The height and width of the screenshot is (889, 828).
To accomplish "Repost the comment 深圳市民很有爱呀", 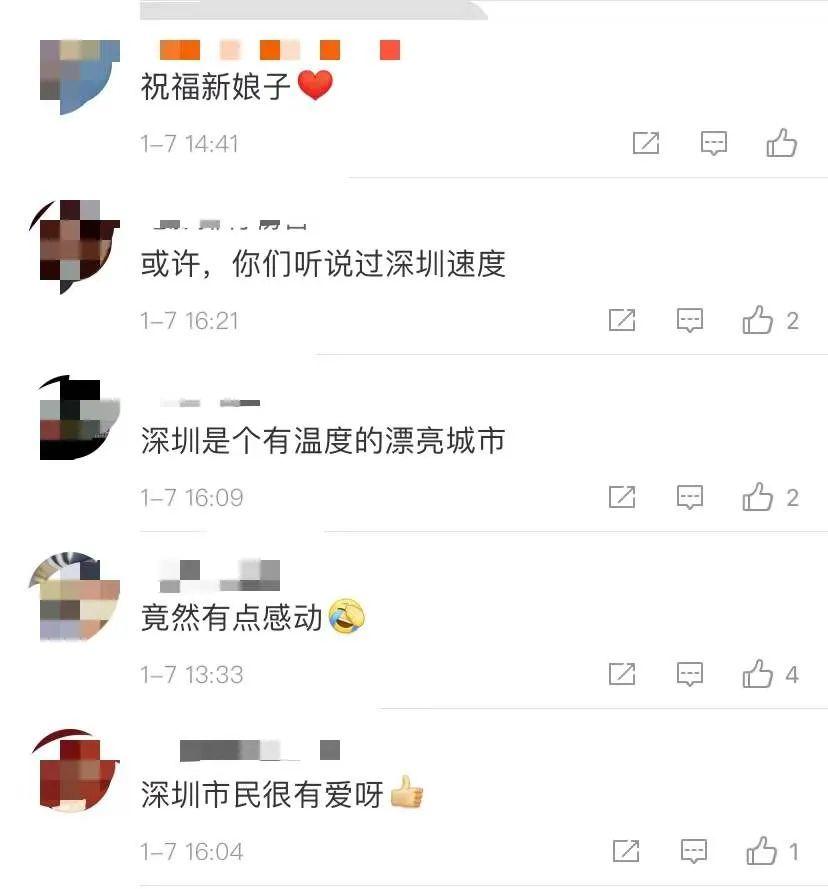I will click(625, 852).
